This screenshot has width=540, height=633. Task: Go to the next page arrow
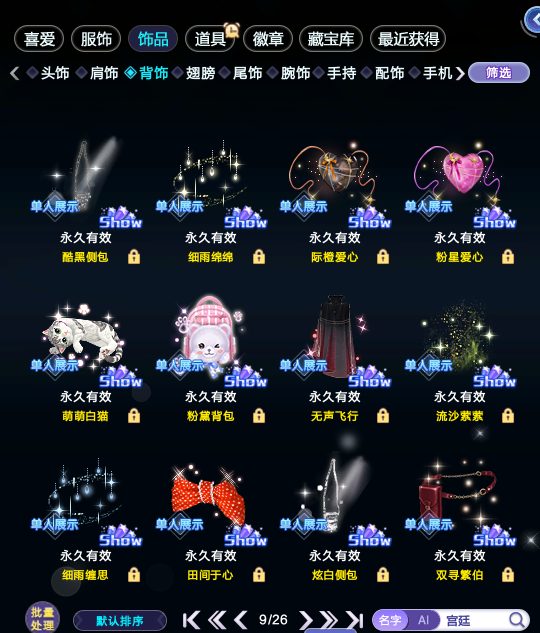point(306,620)
